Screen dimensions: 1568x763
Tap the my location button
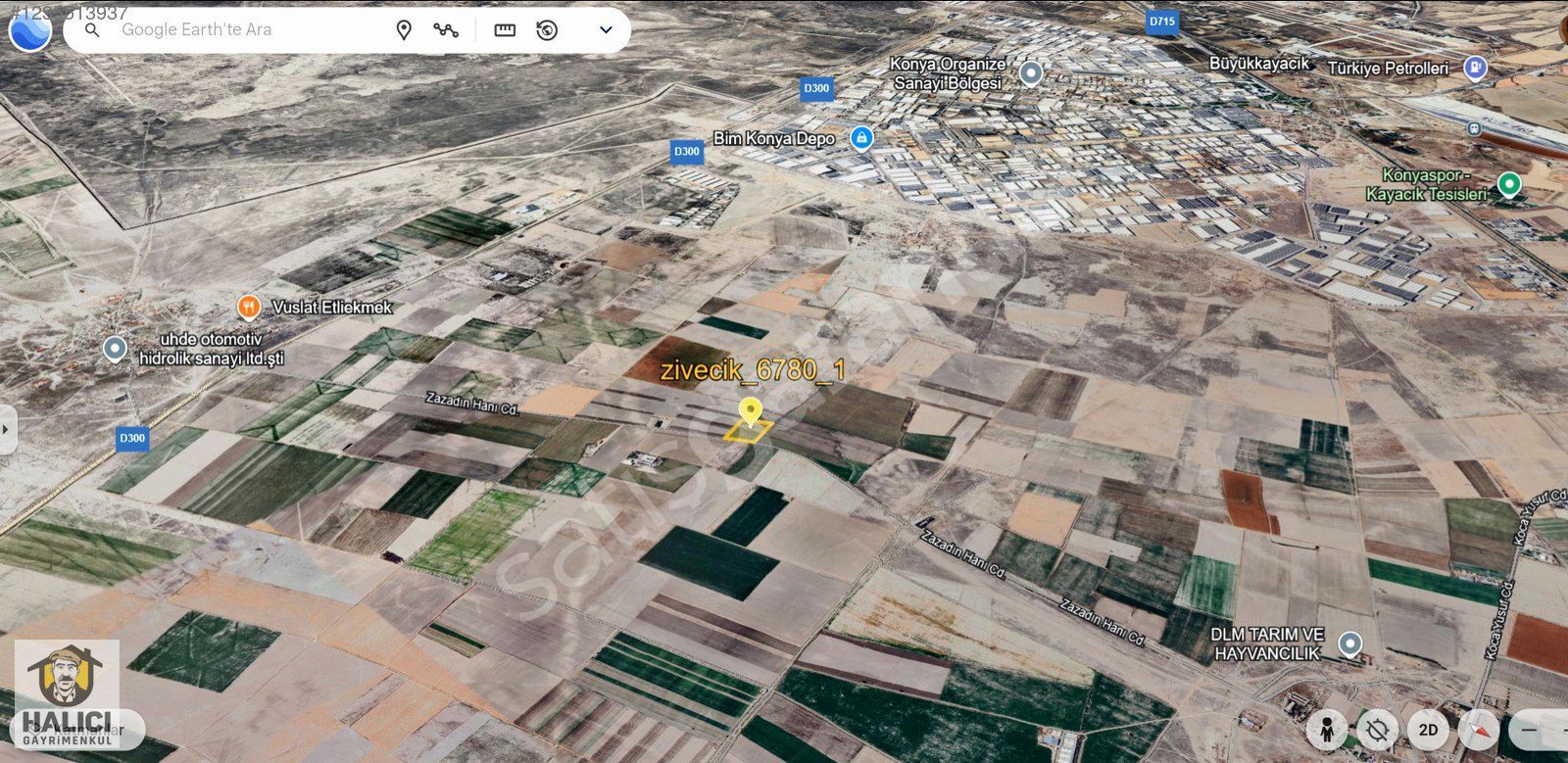1377,730
